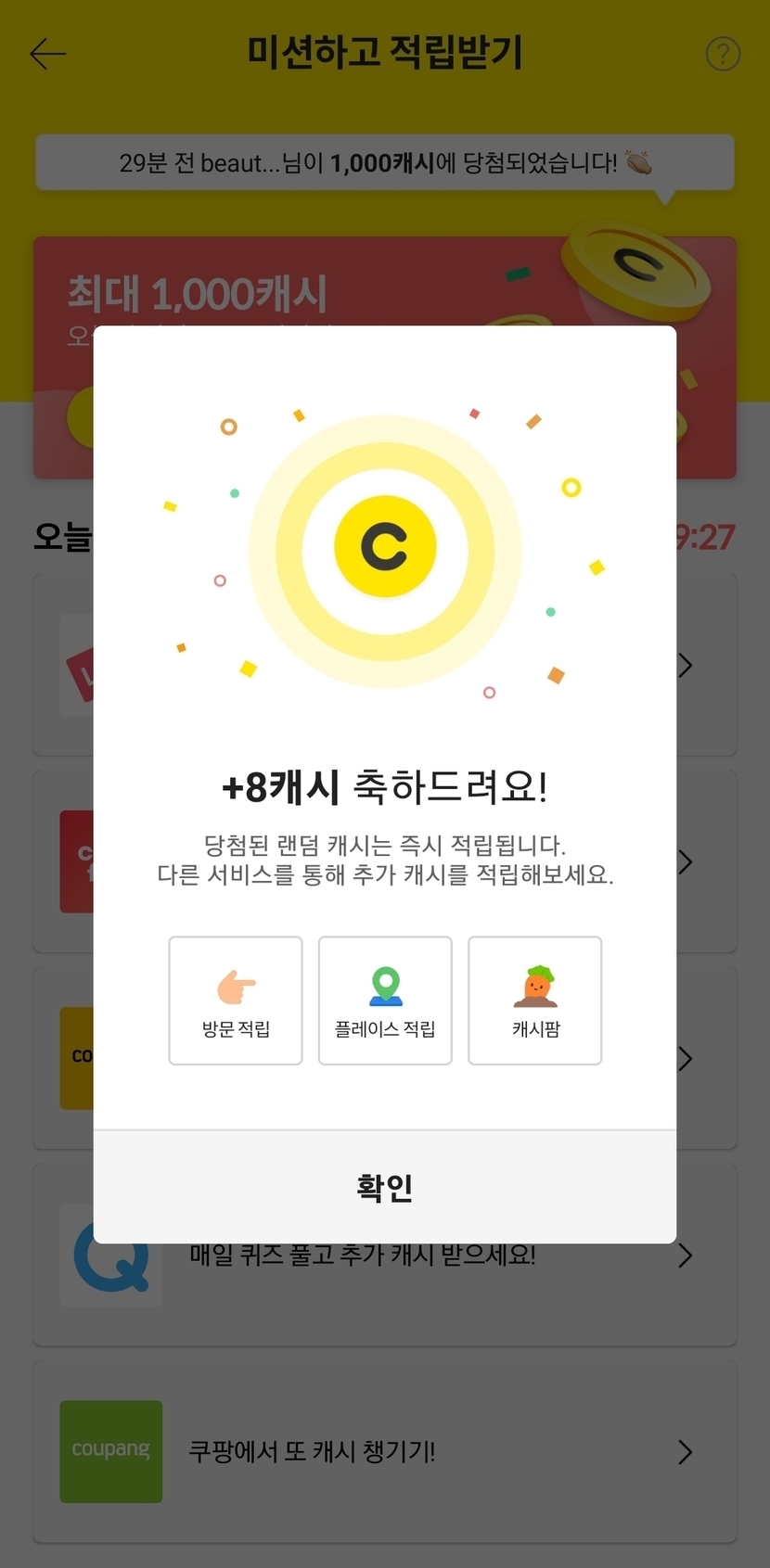The height and width of the screenshot is (1568, 770).
Task: Go back using the top arrow
Action: click(x=48, y=54)
